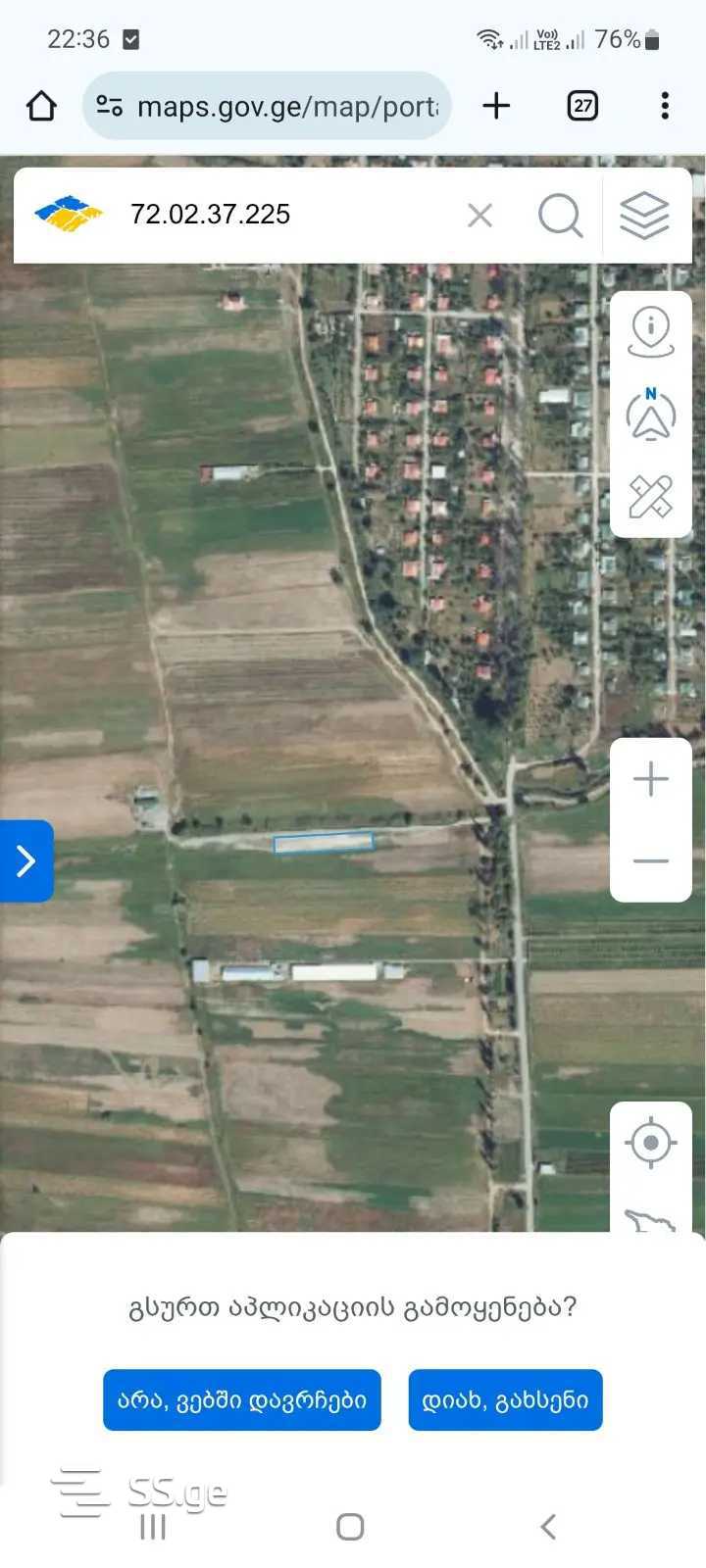
Task: Open the map layers panel
Action: (x=644, y=216)
